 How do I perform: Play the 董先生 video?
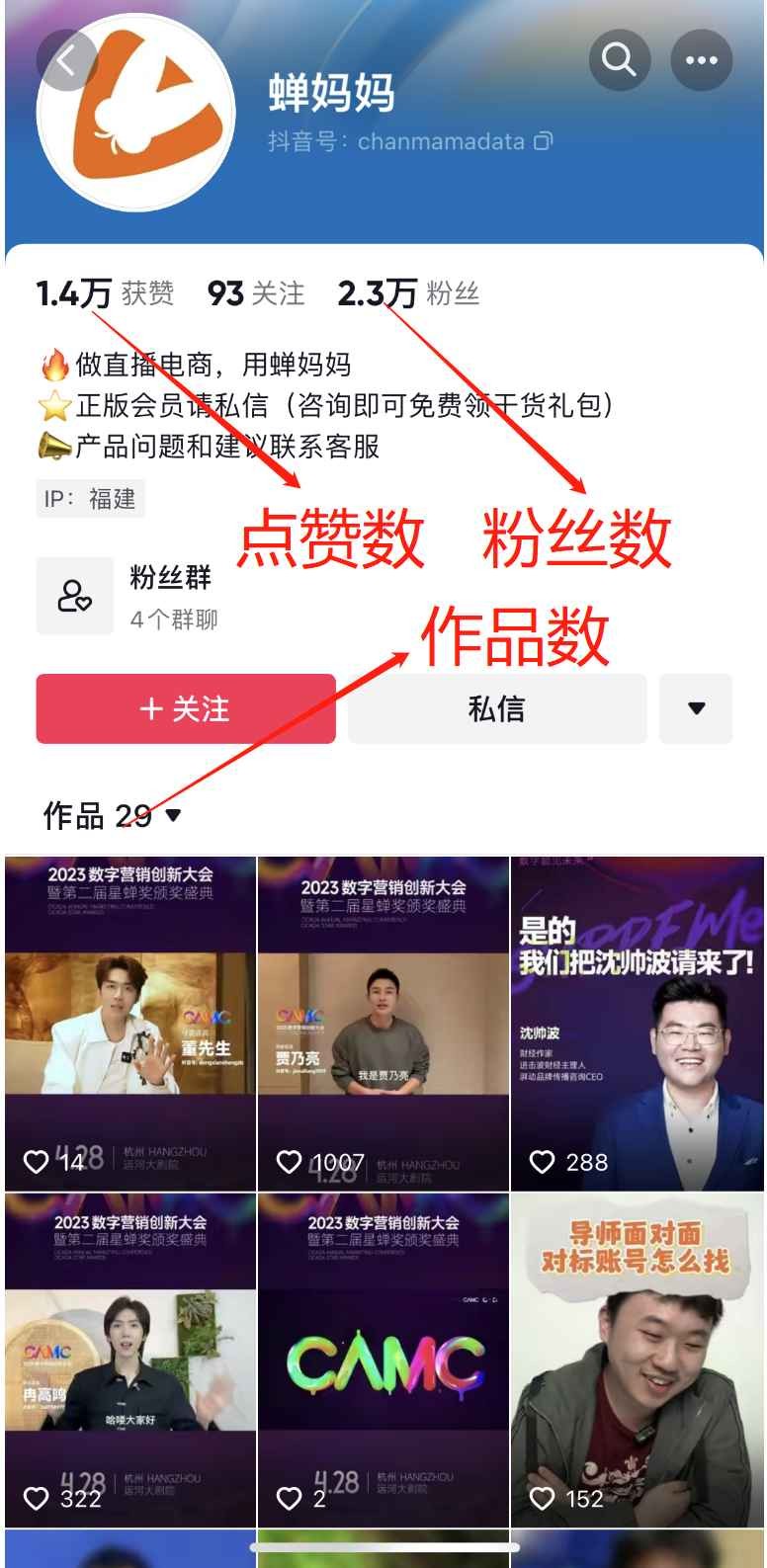point(130,1024)
